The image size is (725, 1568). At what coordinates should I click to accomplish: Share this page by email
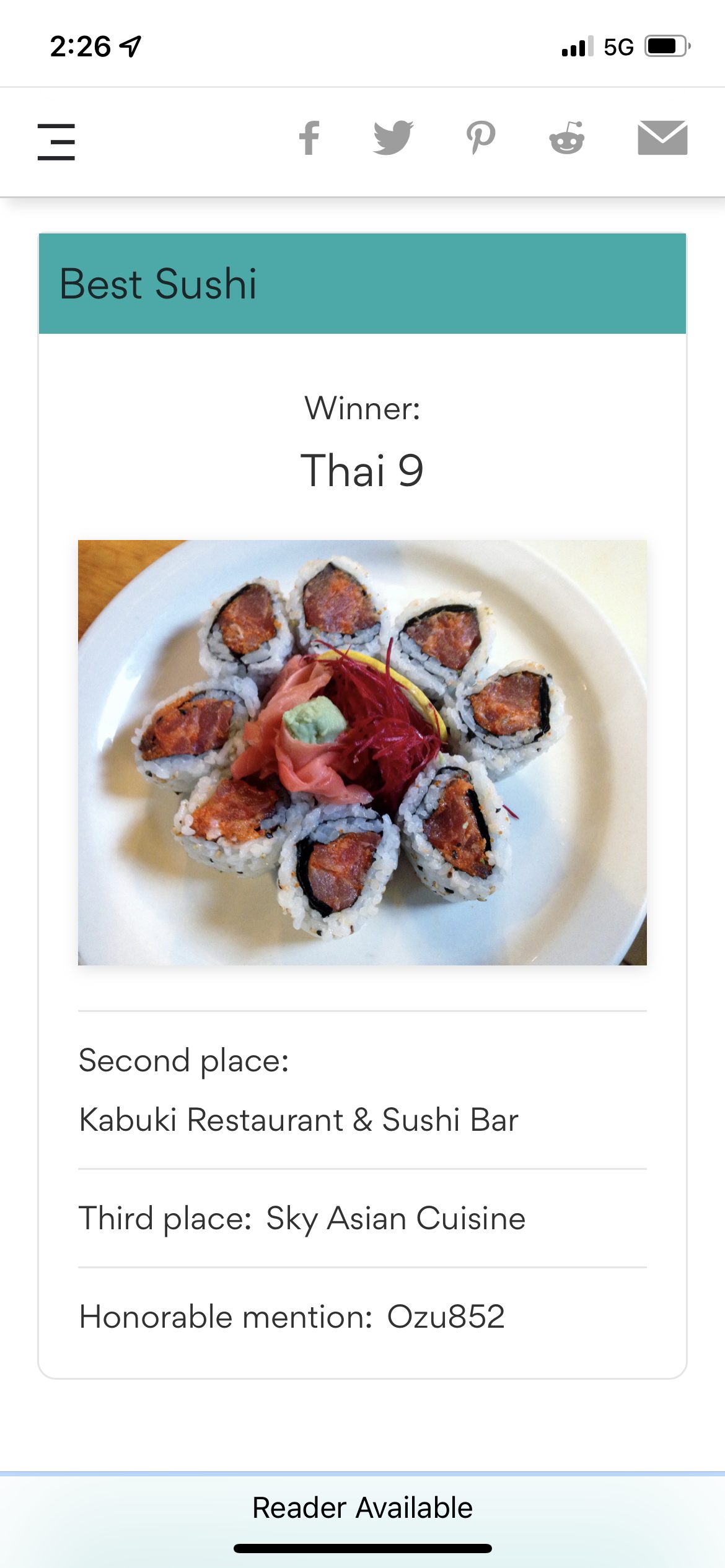click(x=662, y=137)
